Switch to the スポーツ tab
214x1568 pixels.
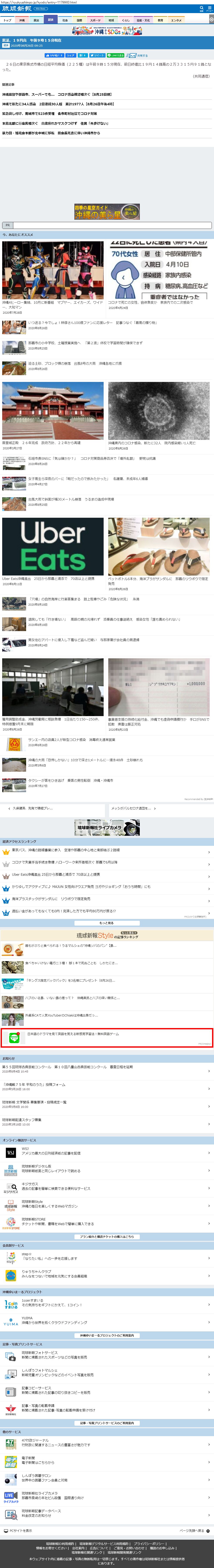[95, 20]
